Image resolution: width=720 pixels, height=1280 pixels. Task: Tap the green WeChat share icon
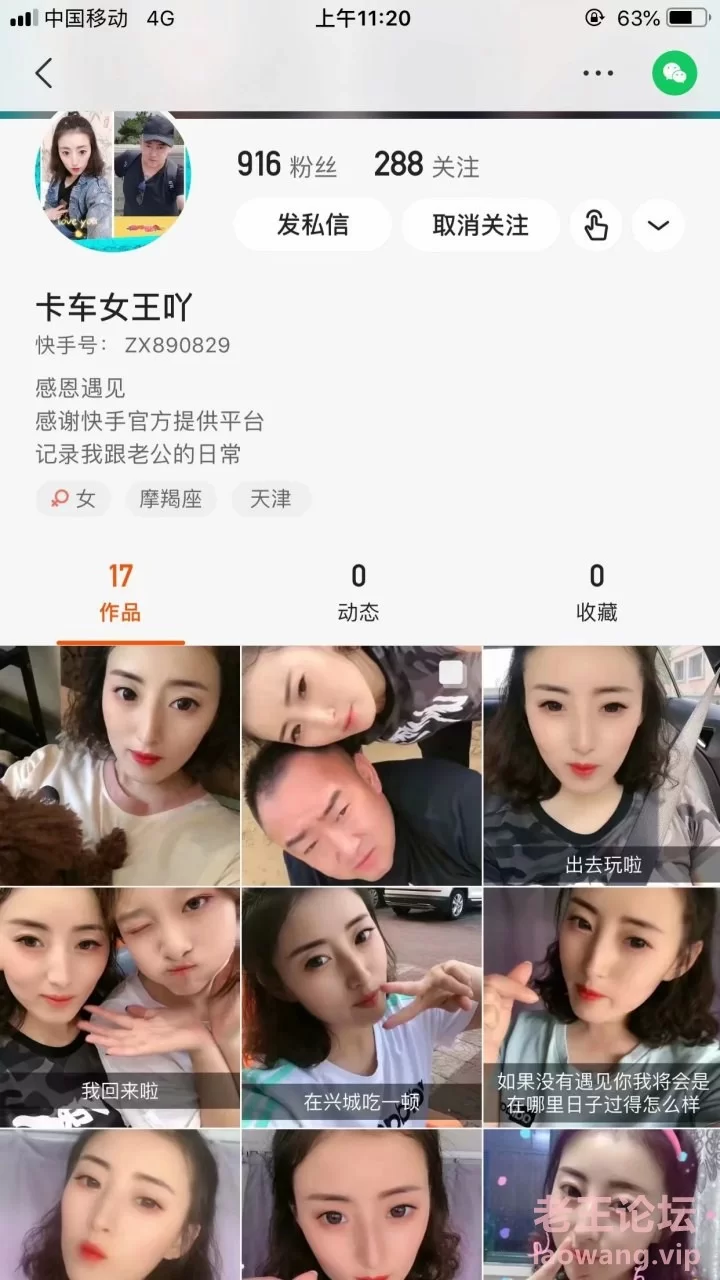[x=675, y=73]
